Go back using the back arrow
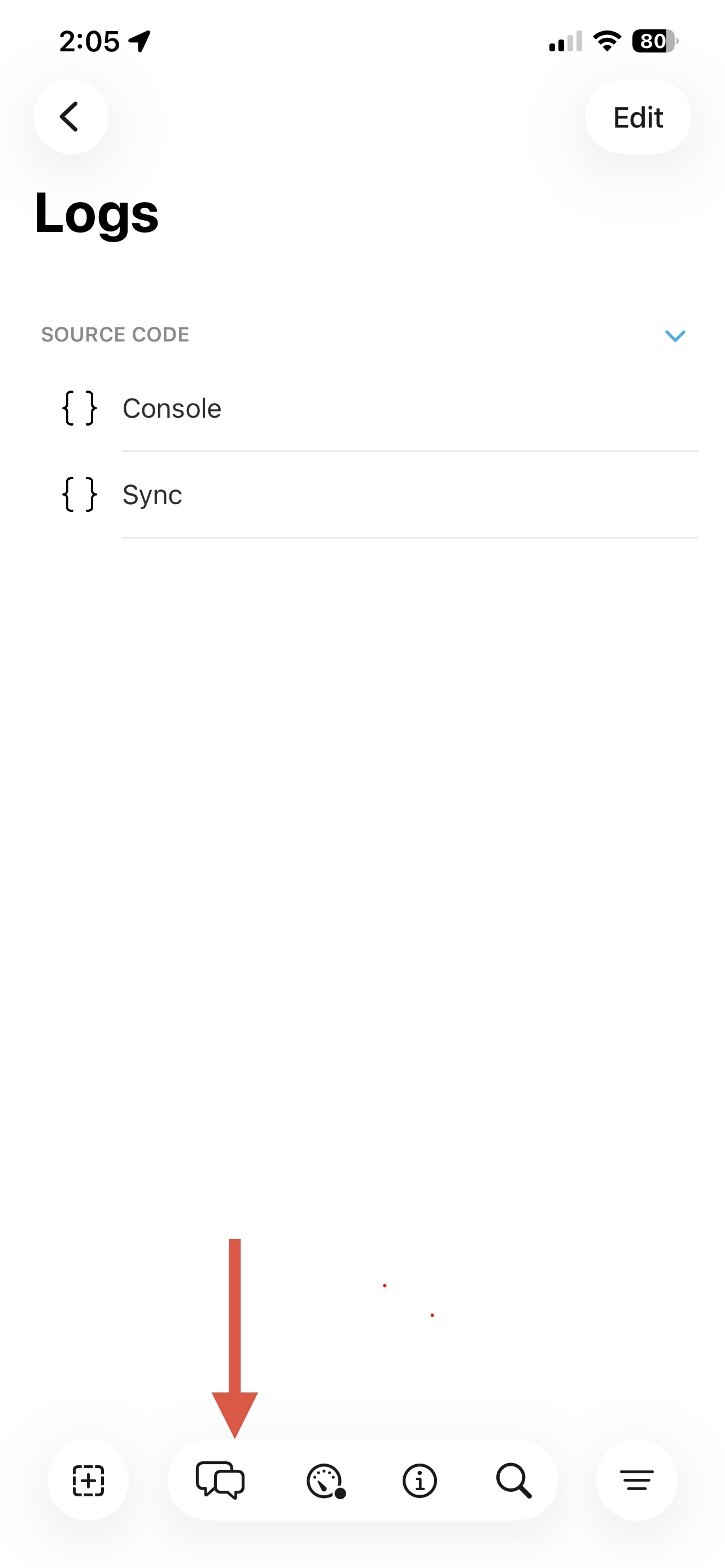 (71, 116)
